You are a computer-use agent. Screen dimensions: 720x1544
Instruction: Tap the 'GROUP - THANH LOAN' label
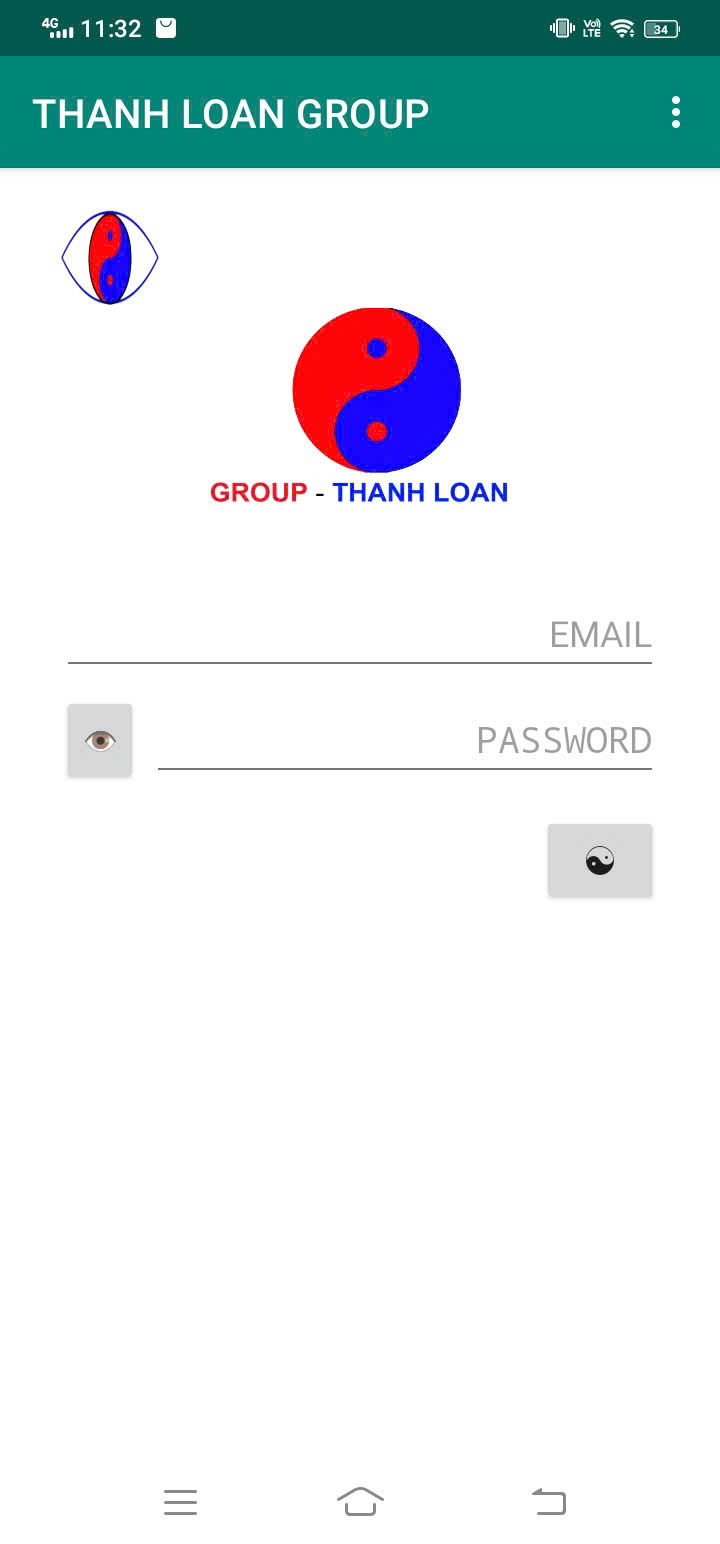358,492
